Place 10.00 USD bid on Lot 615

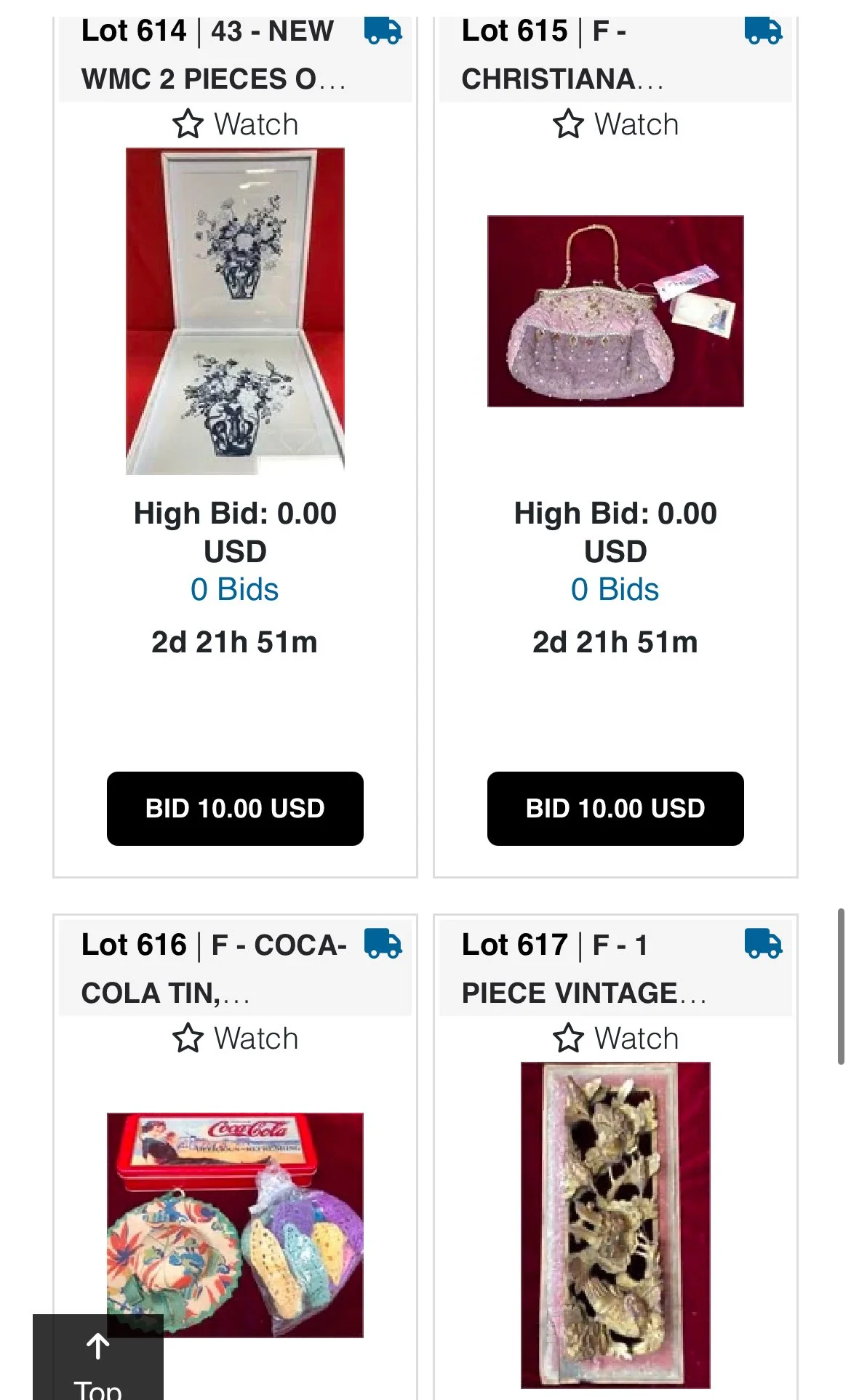point(615,808)
